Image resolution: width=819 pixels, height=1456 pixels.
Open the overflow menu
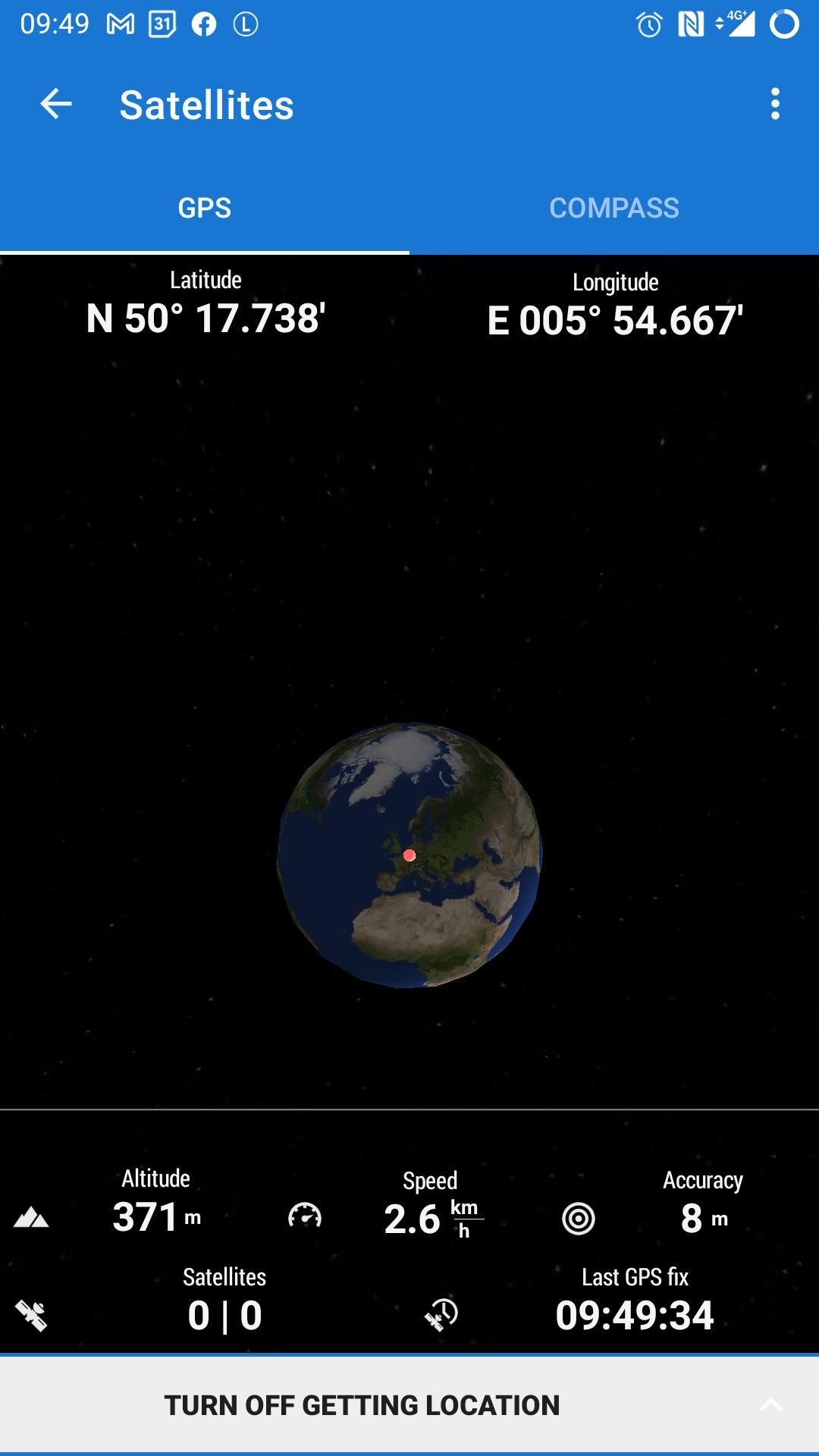775,104
